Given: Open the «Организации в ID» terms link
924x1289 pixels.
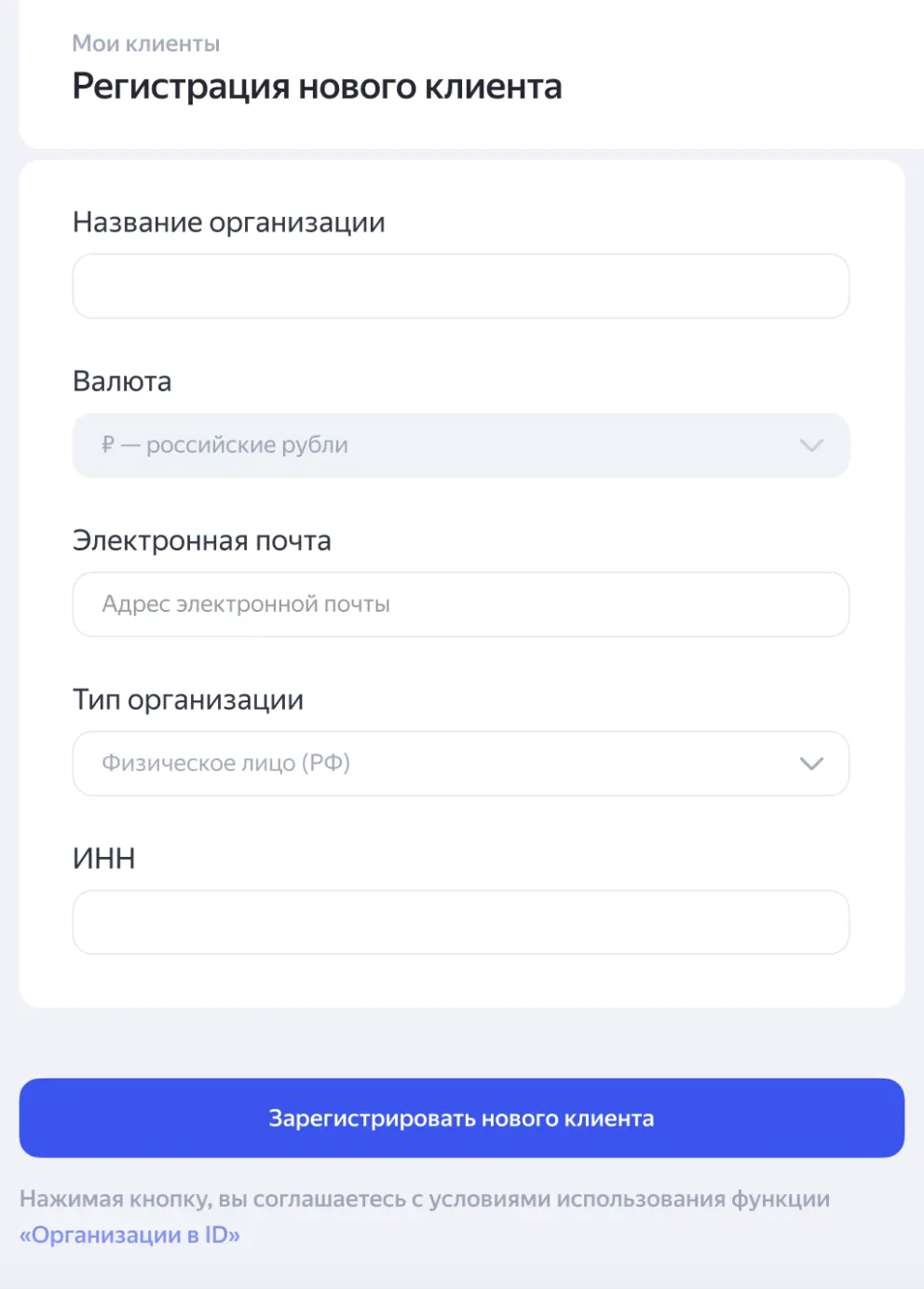Looking at the screenshot, I should [129, 1235].
